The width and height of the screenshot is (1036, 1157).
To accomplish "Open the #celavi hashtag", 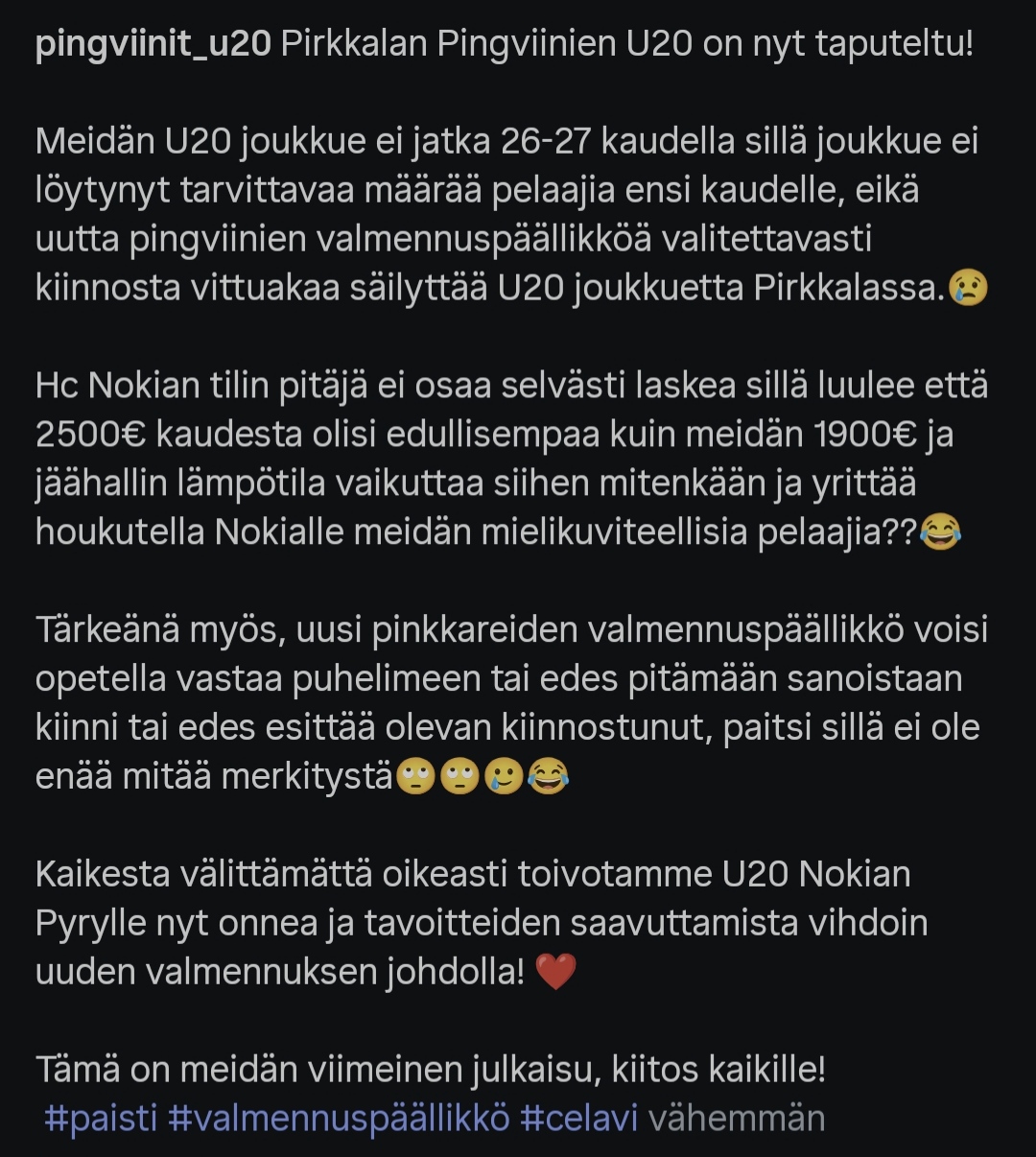I will tap(578, 1119).
